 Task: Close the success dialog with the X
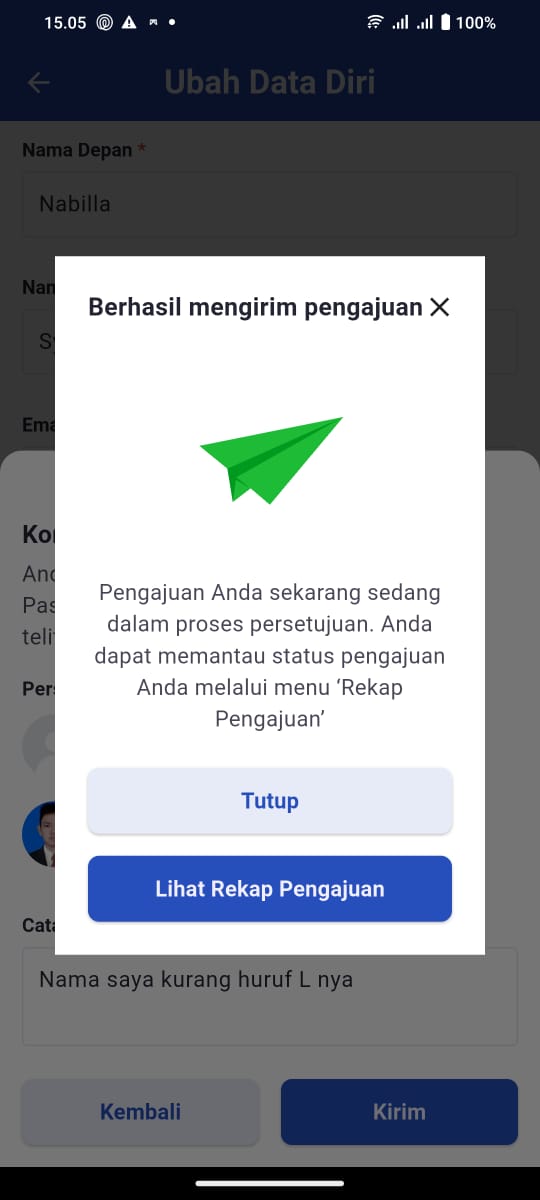439,307
